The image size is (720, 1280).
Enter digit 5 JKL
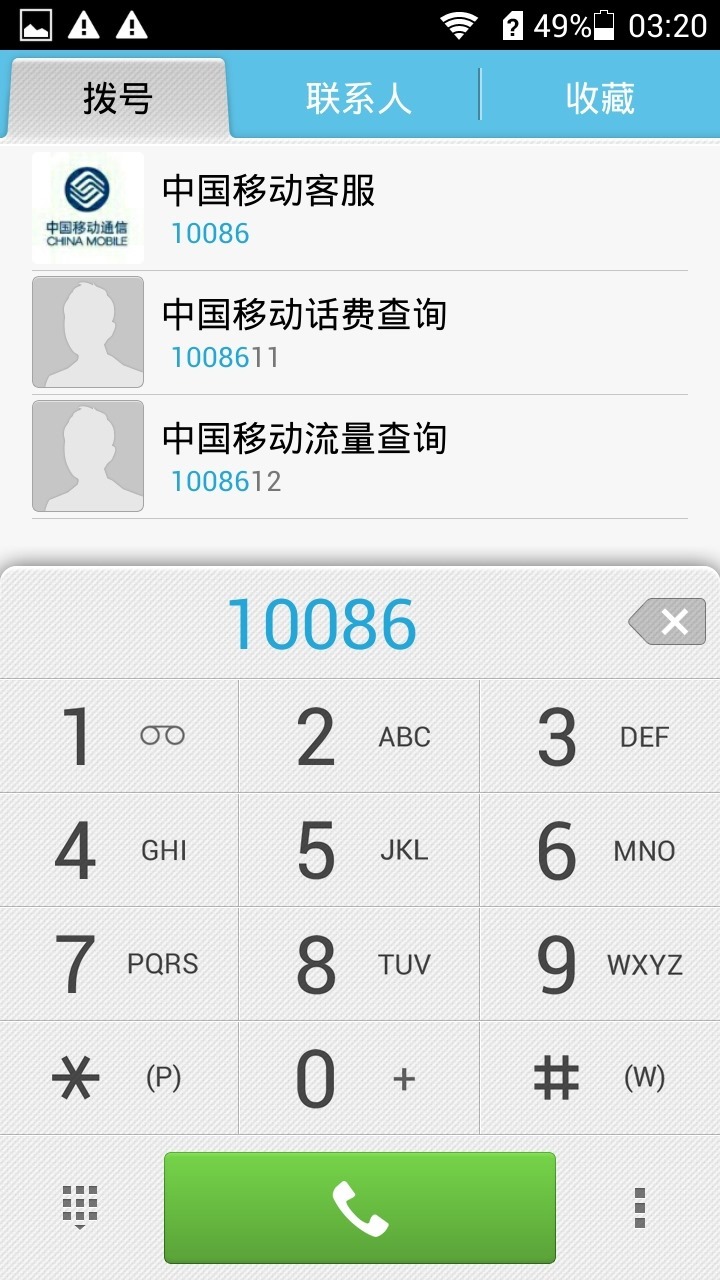360,851
